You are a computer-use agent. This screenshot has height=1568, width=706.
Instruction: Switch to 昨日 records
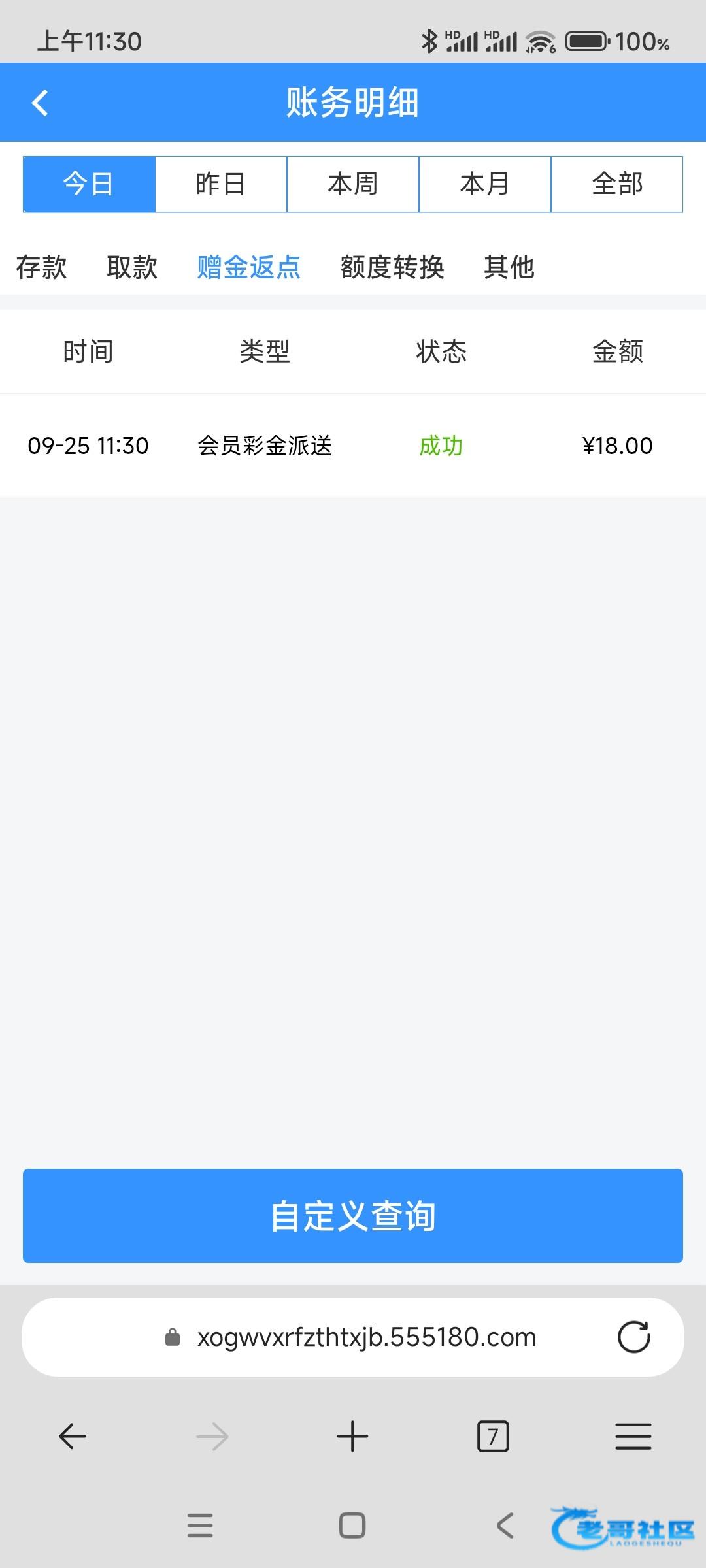pyautogui.click(x=221, y=184)
